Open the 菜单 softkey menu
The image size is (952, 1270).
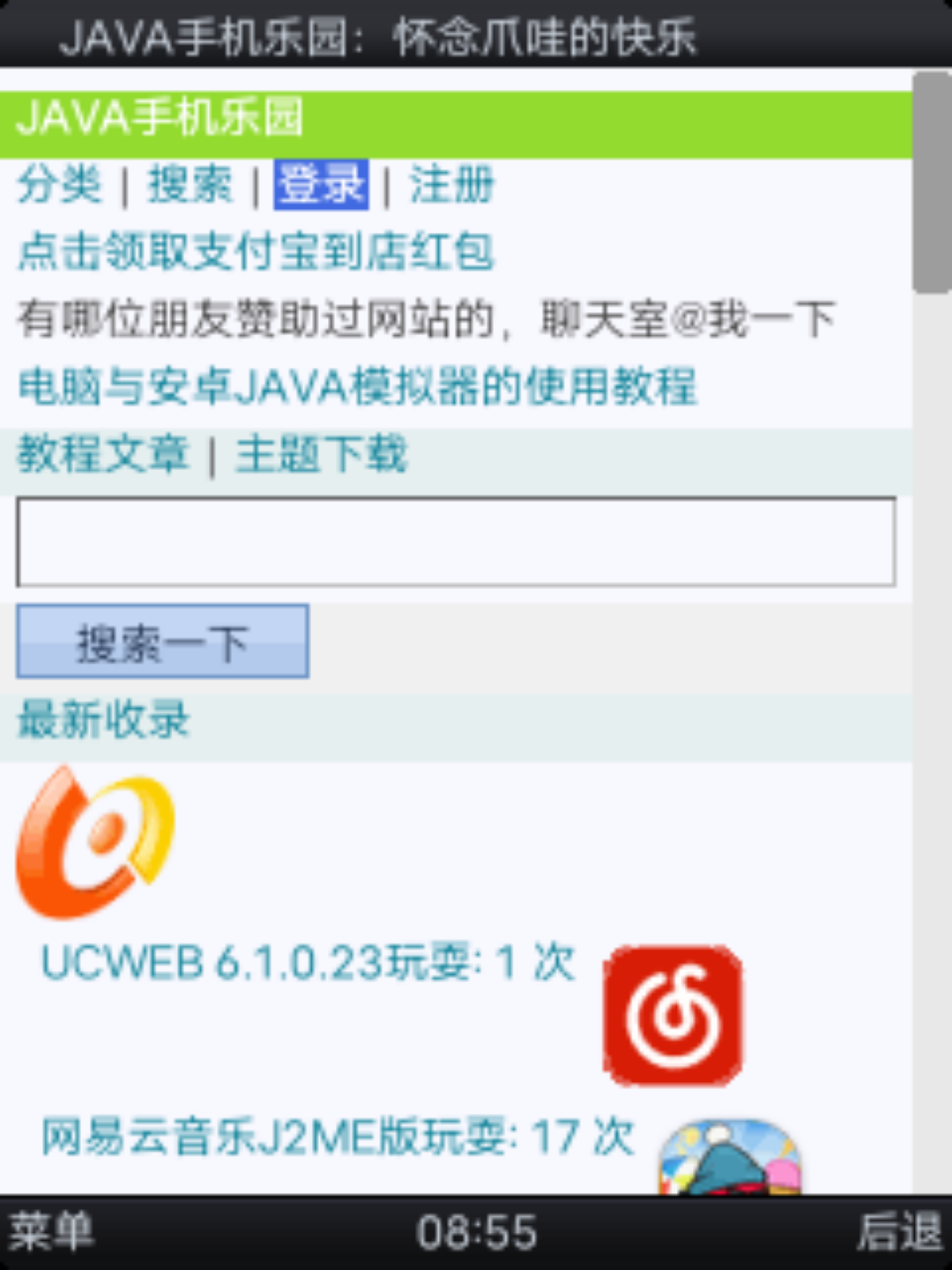[50, 1232]
